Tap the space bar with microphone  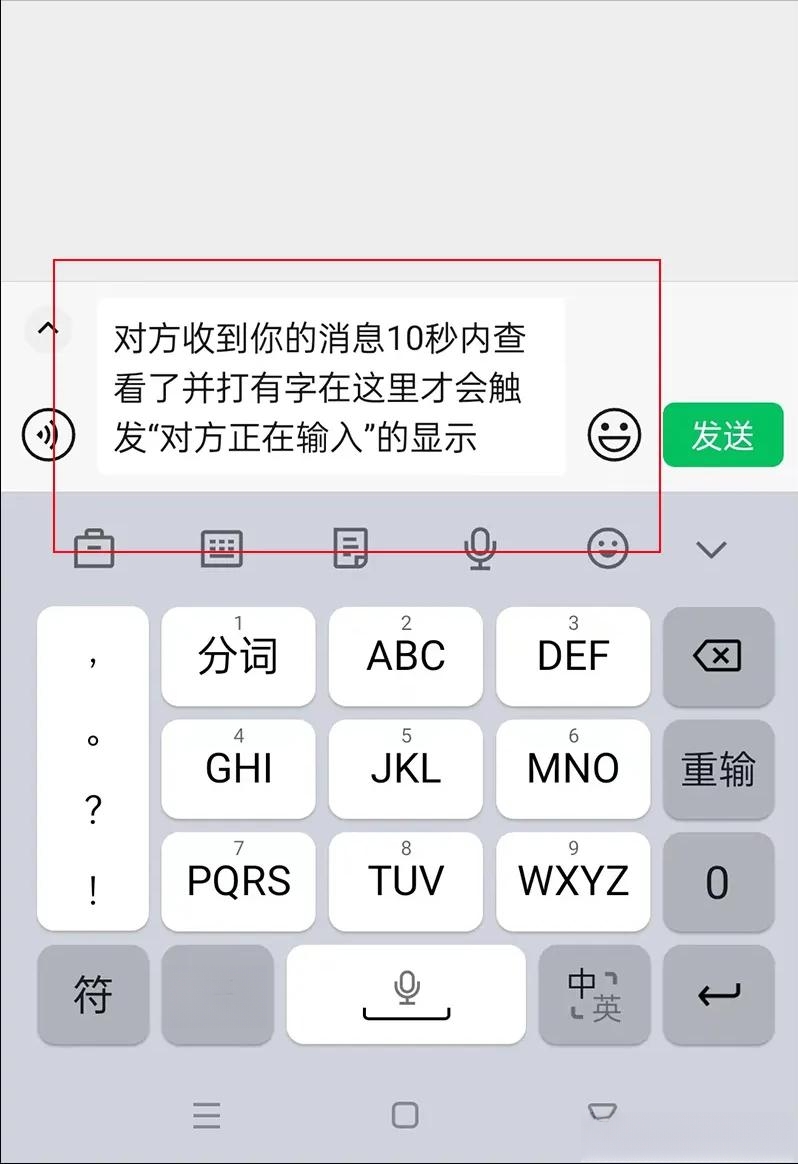point(405,995)
